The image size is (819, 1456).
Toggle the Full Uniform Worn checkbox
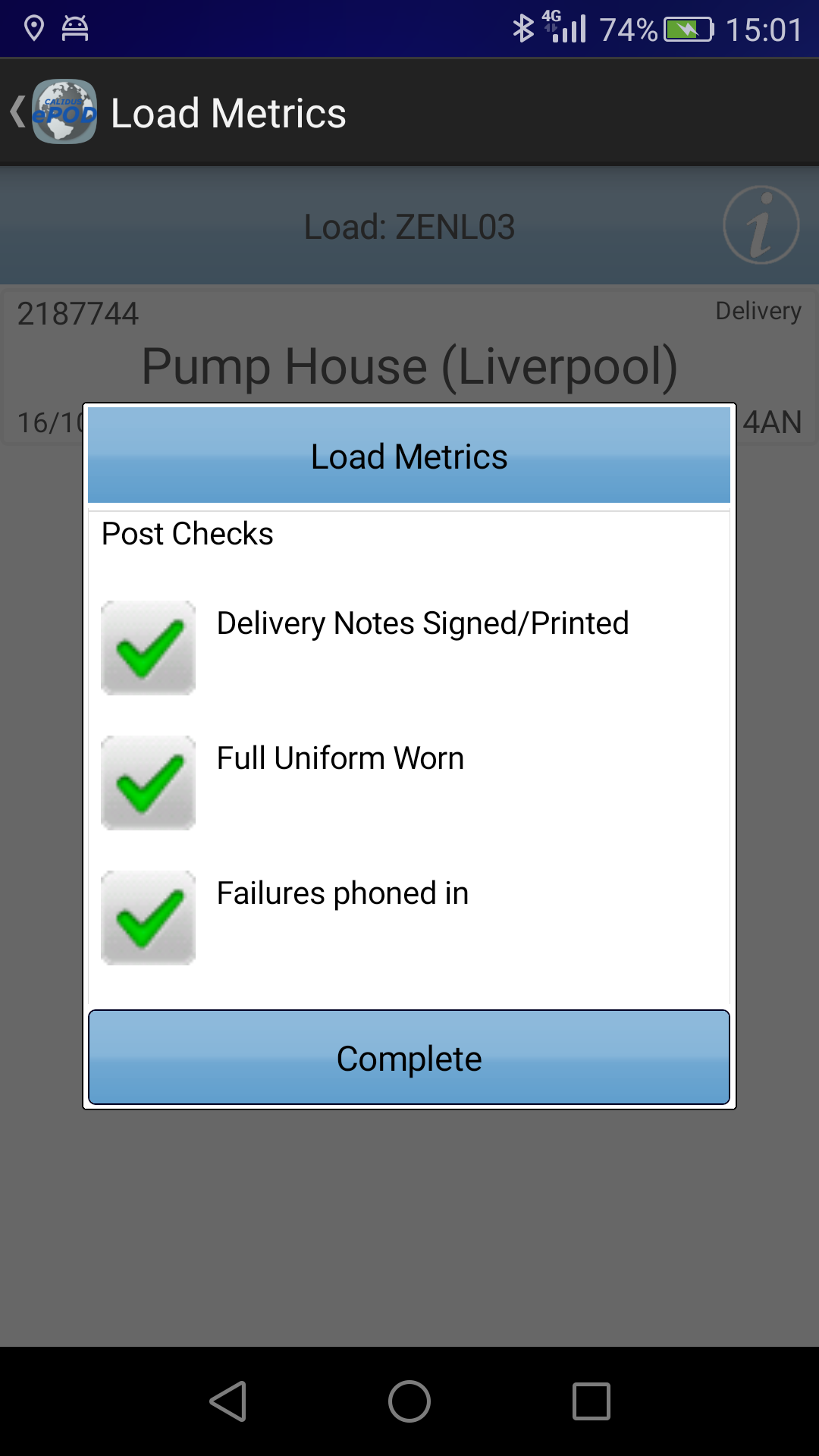(149, 783)
